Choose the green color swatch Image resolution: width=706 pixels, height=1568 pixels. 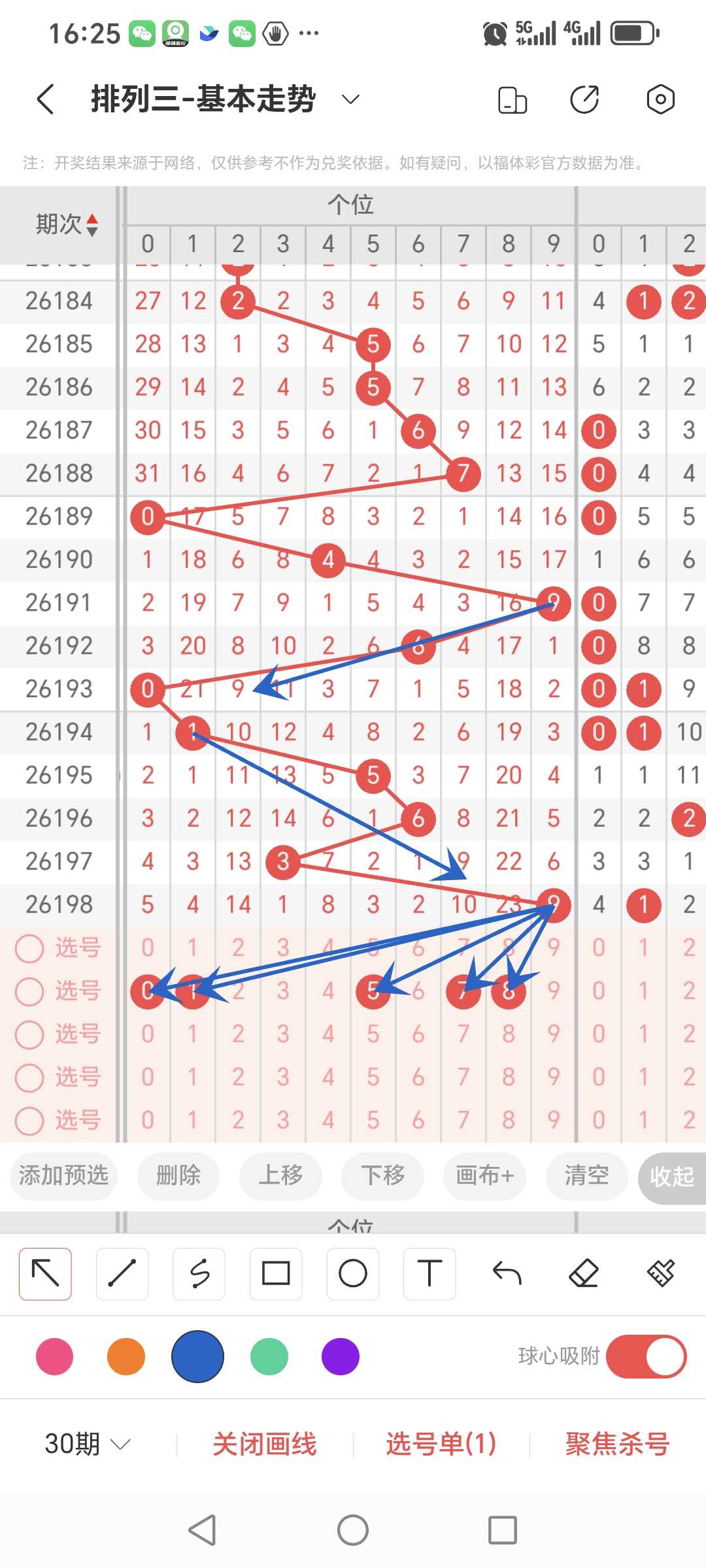(x=269, y=1356)
